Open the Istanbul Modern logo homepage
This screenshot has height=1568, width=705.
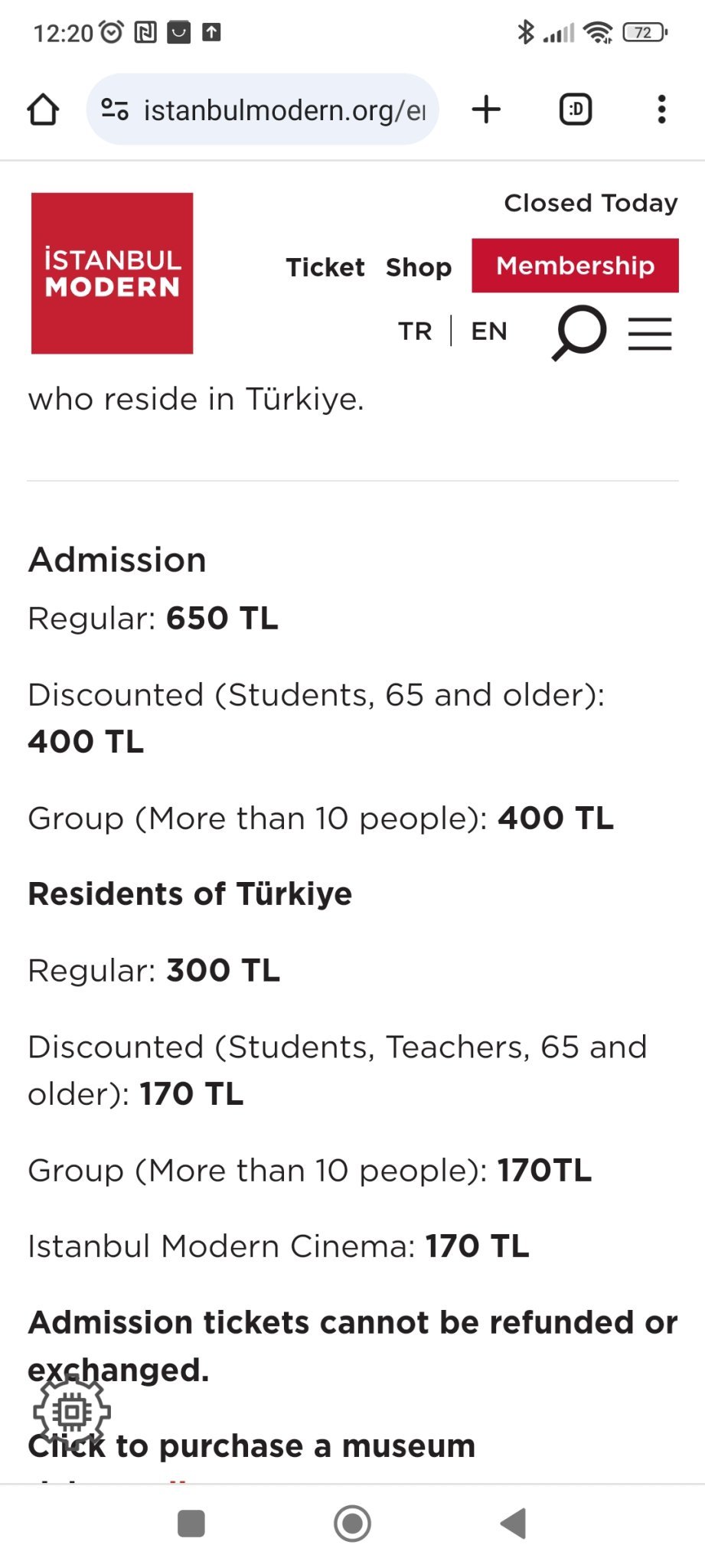click(112, 273)
